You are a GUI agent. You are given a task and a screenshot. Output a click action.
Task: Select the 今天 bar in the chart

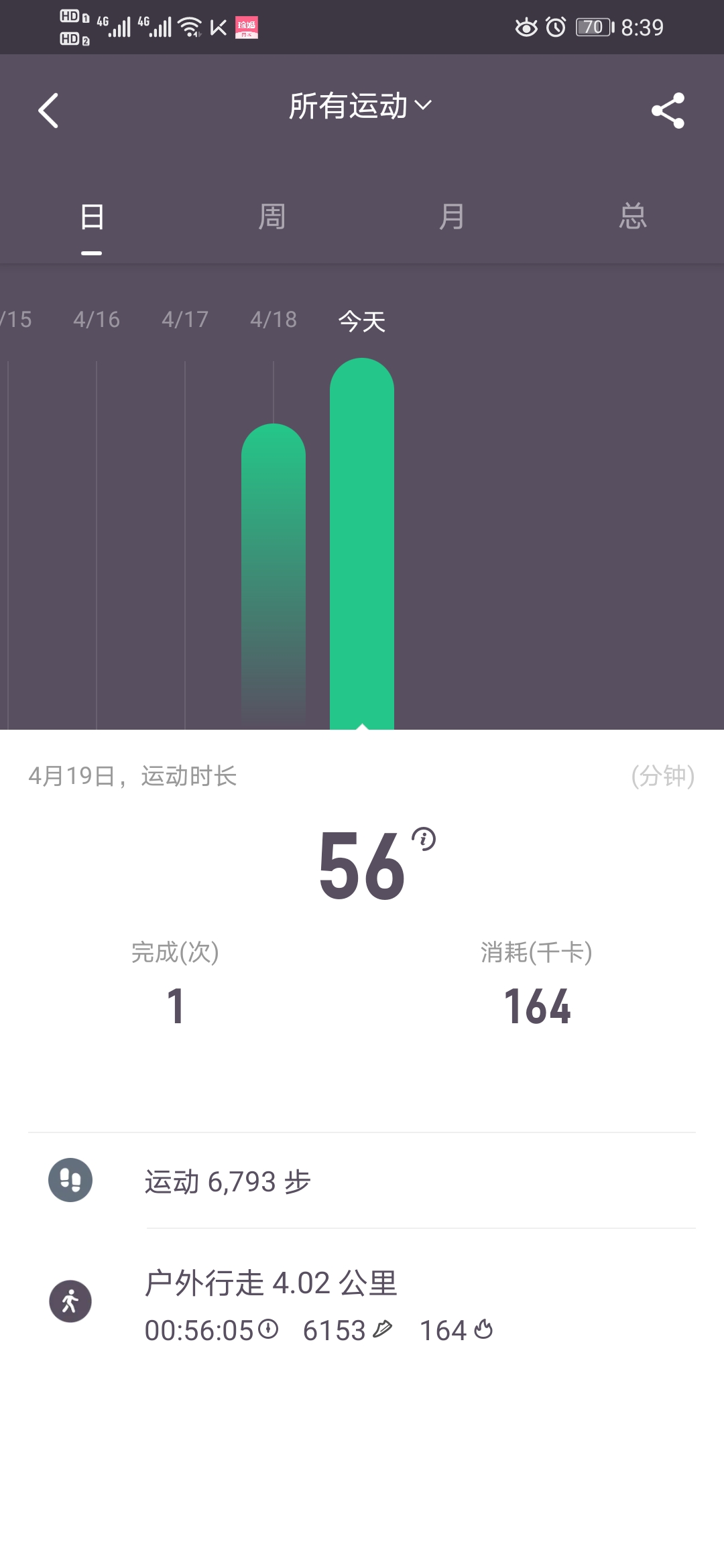click(362, 543)
